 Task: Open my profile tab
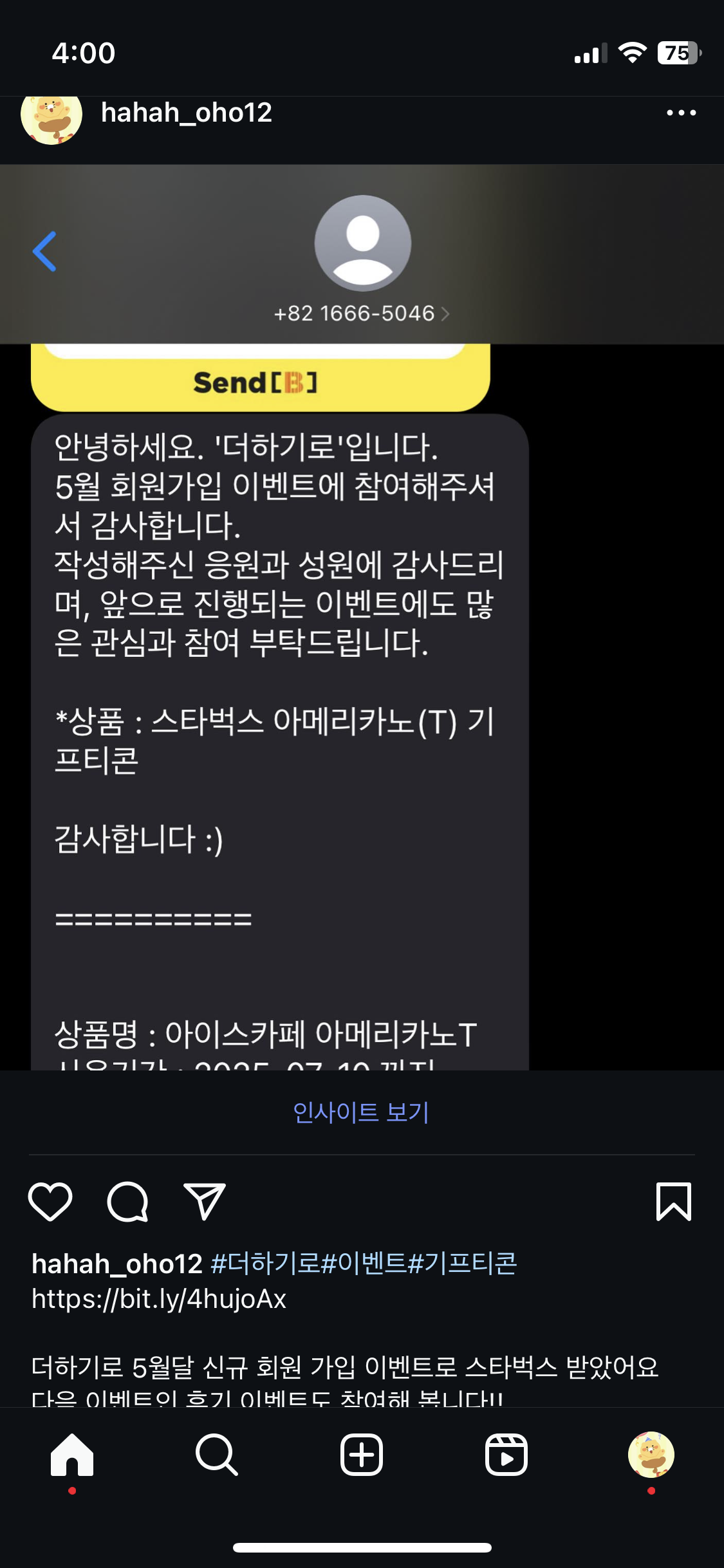pos(651,1455)
